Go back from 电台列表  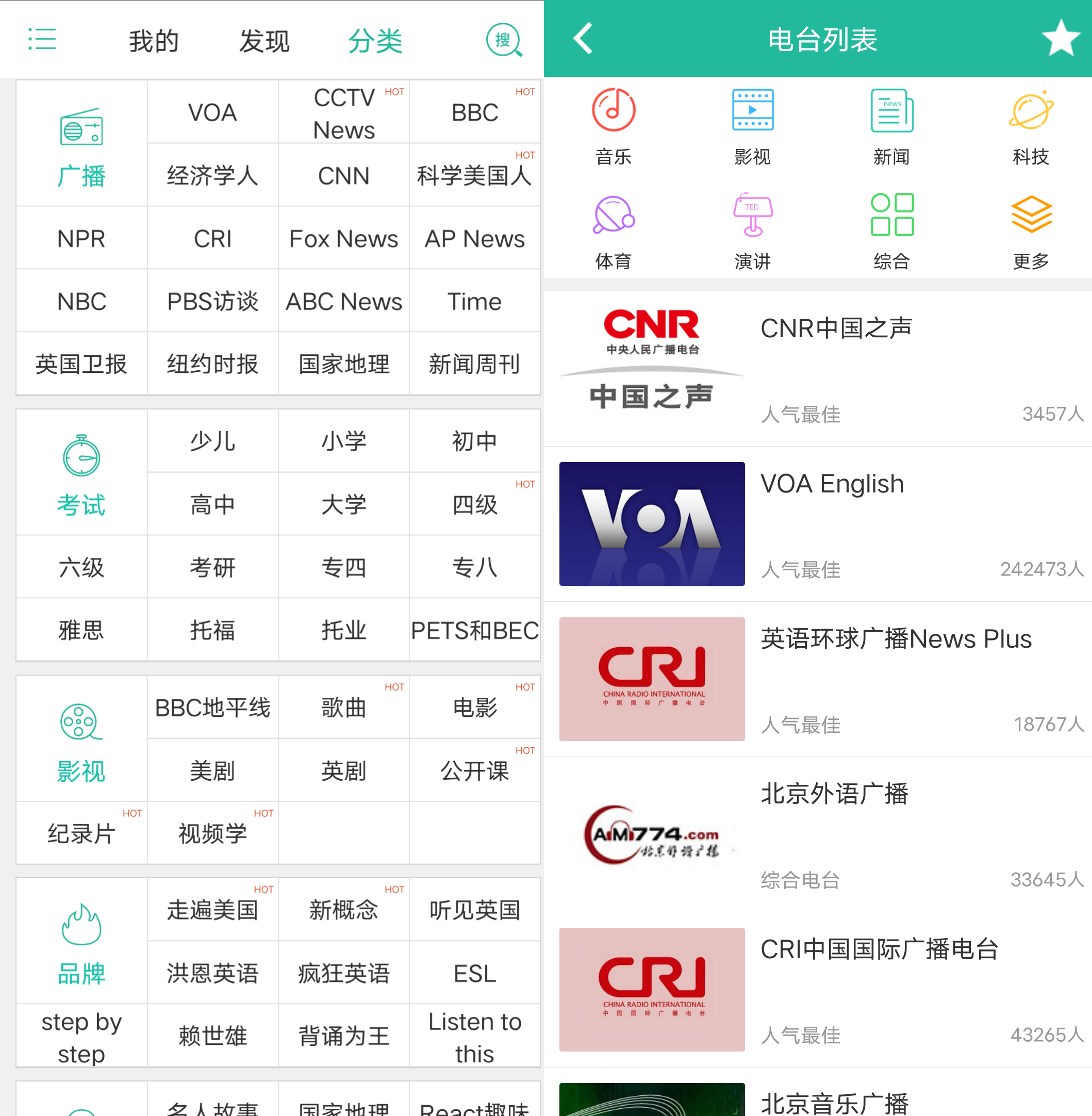click(x=583, y=39)
